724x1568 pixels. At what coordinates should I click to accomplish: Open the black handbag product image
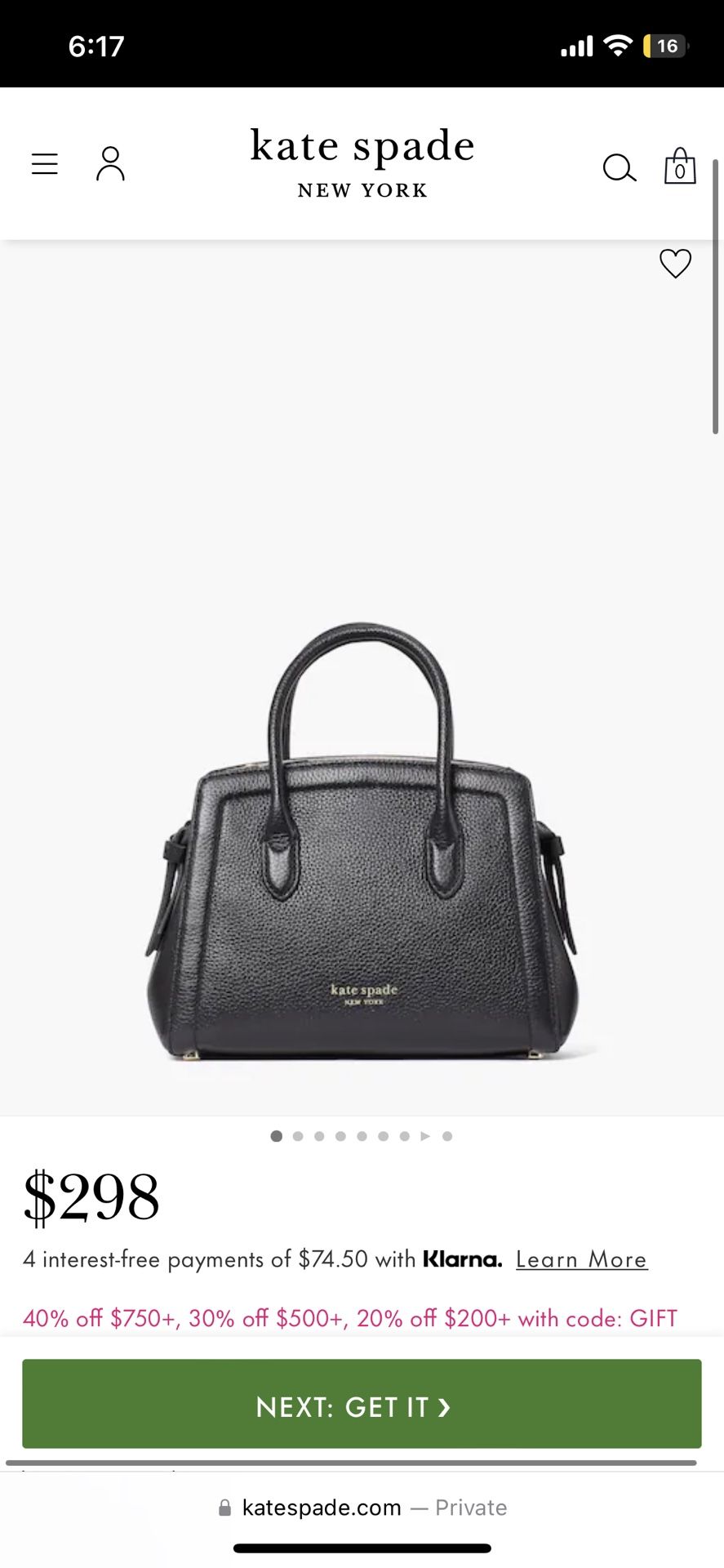pyautogui.click(x=362, y=841)
